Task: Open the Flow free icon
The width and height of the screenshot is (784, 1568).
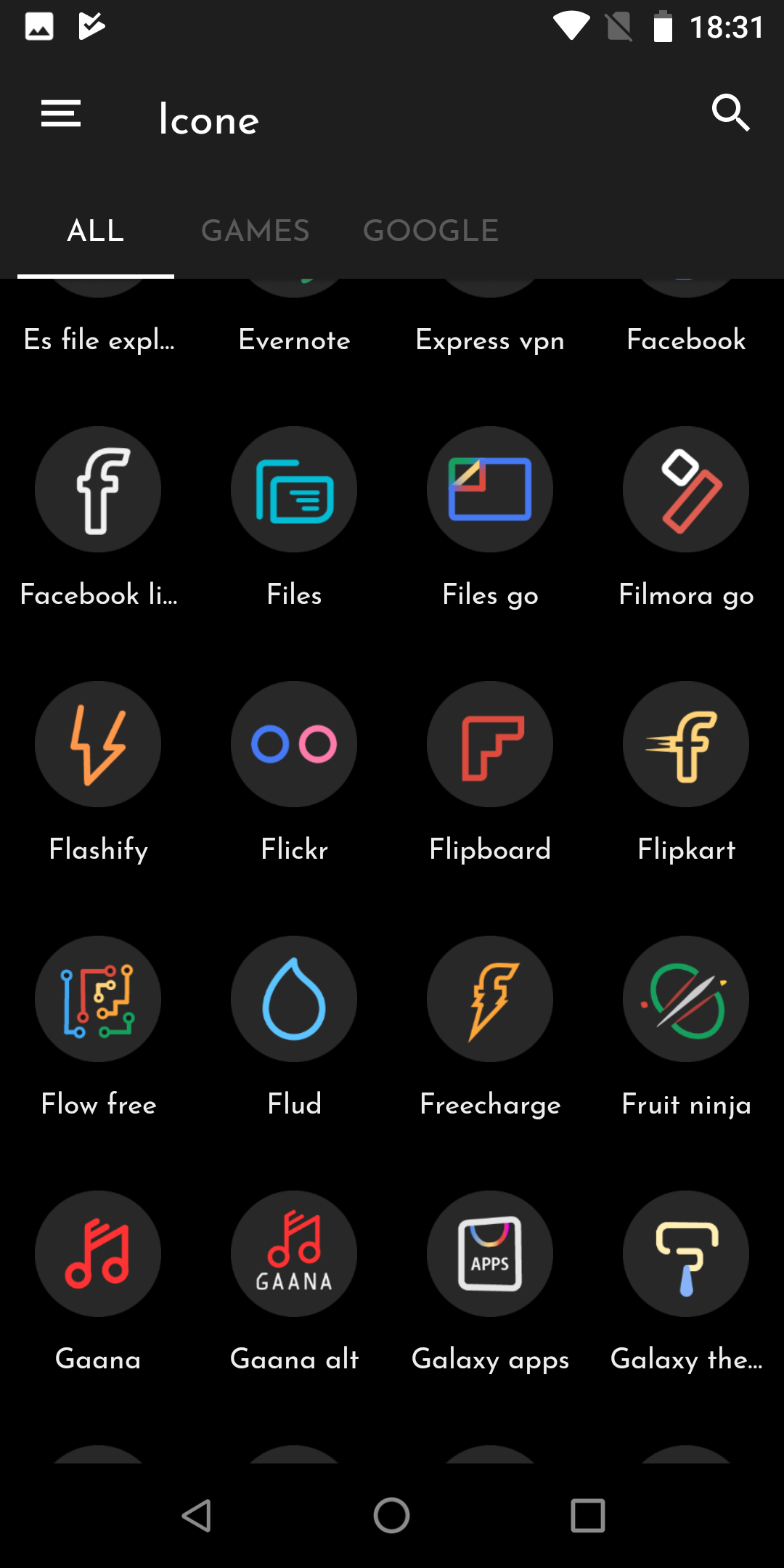Action: (x=98, y=999)
